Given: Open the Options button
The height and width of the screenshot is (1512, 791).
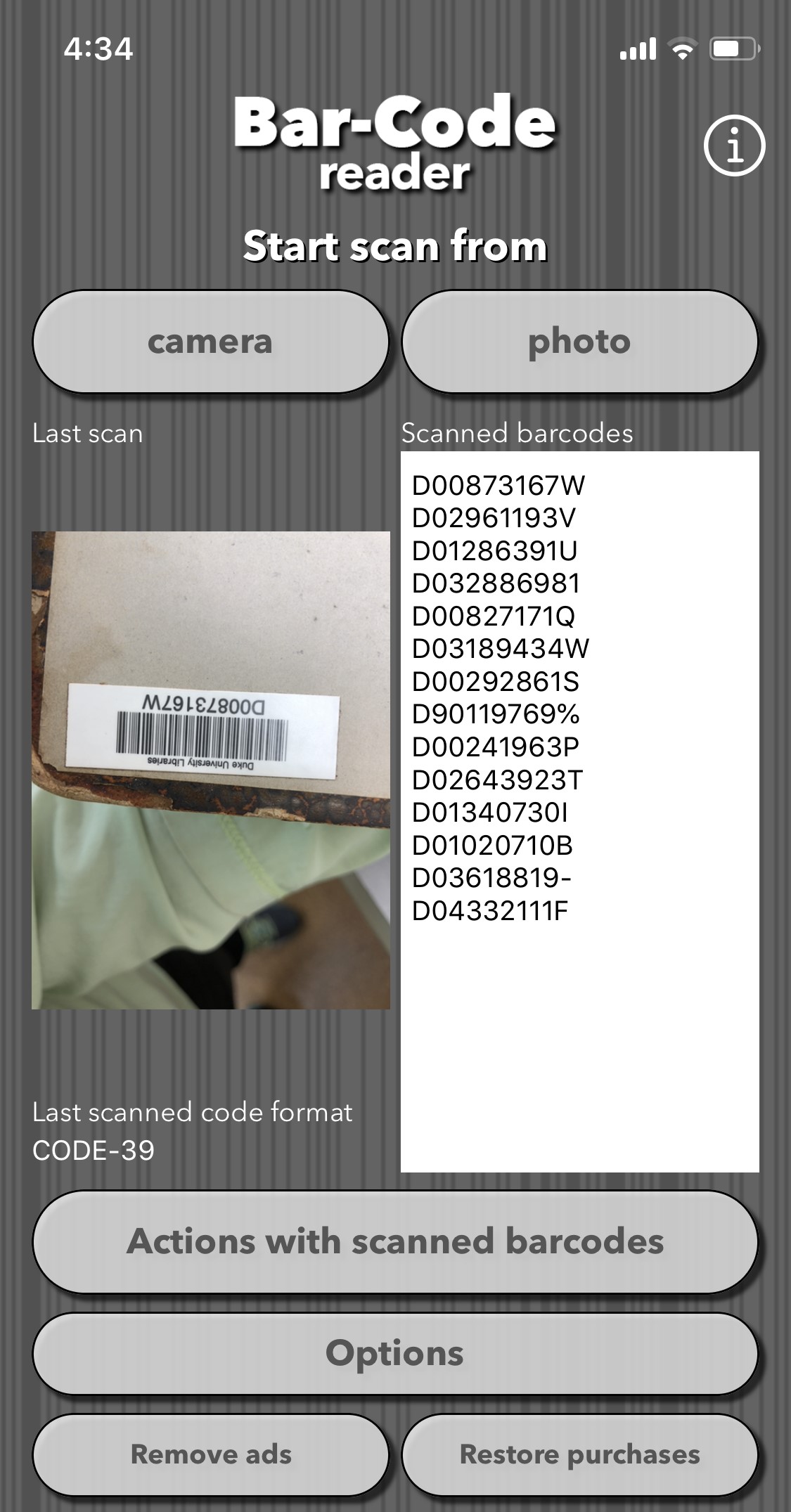Looking at the screenshot, I should [395, 1353].
